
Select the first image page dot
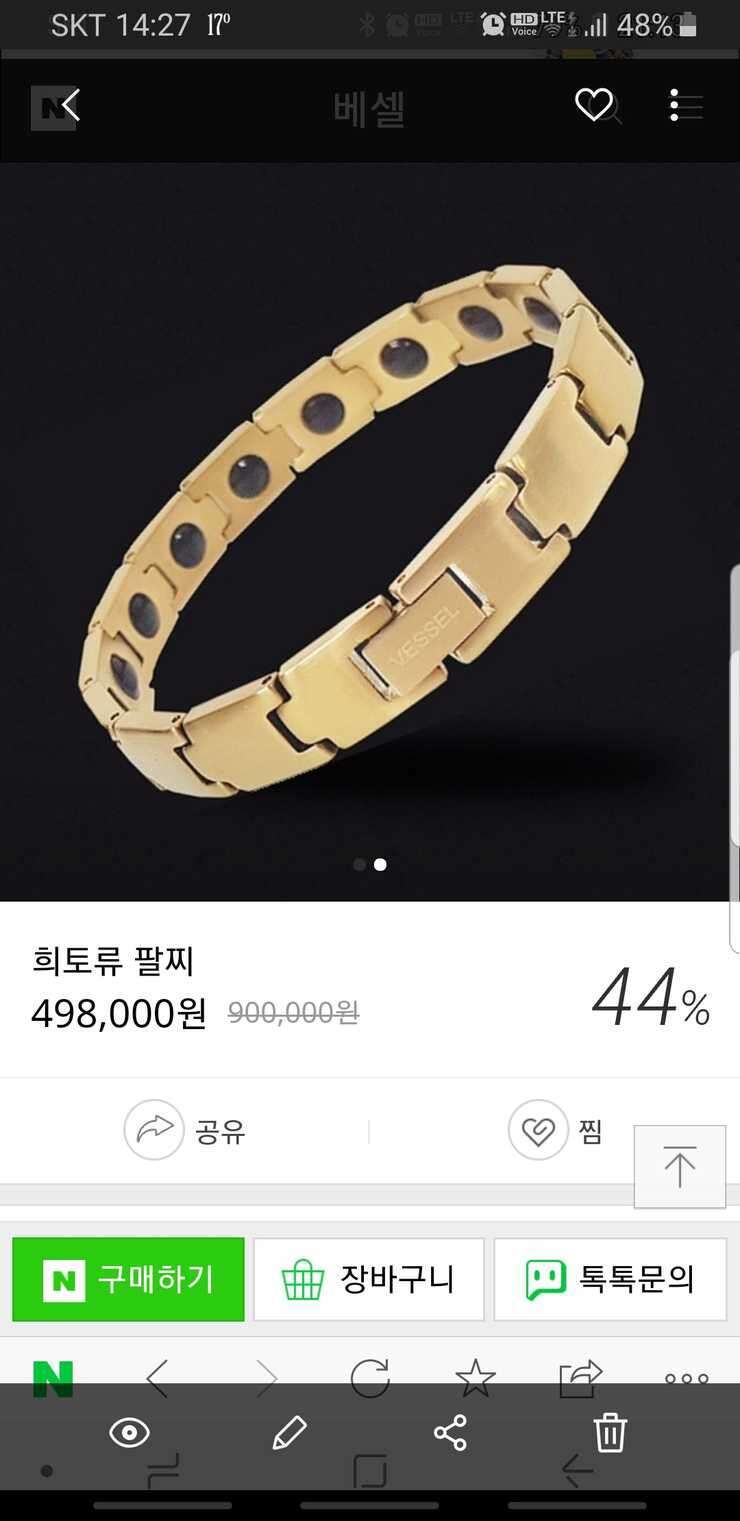tap(359, 865)
